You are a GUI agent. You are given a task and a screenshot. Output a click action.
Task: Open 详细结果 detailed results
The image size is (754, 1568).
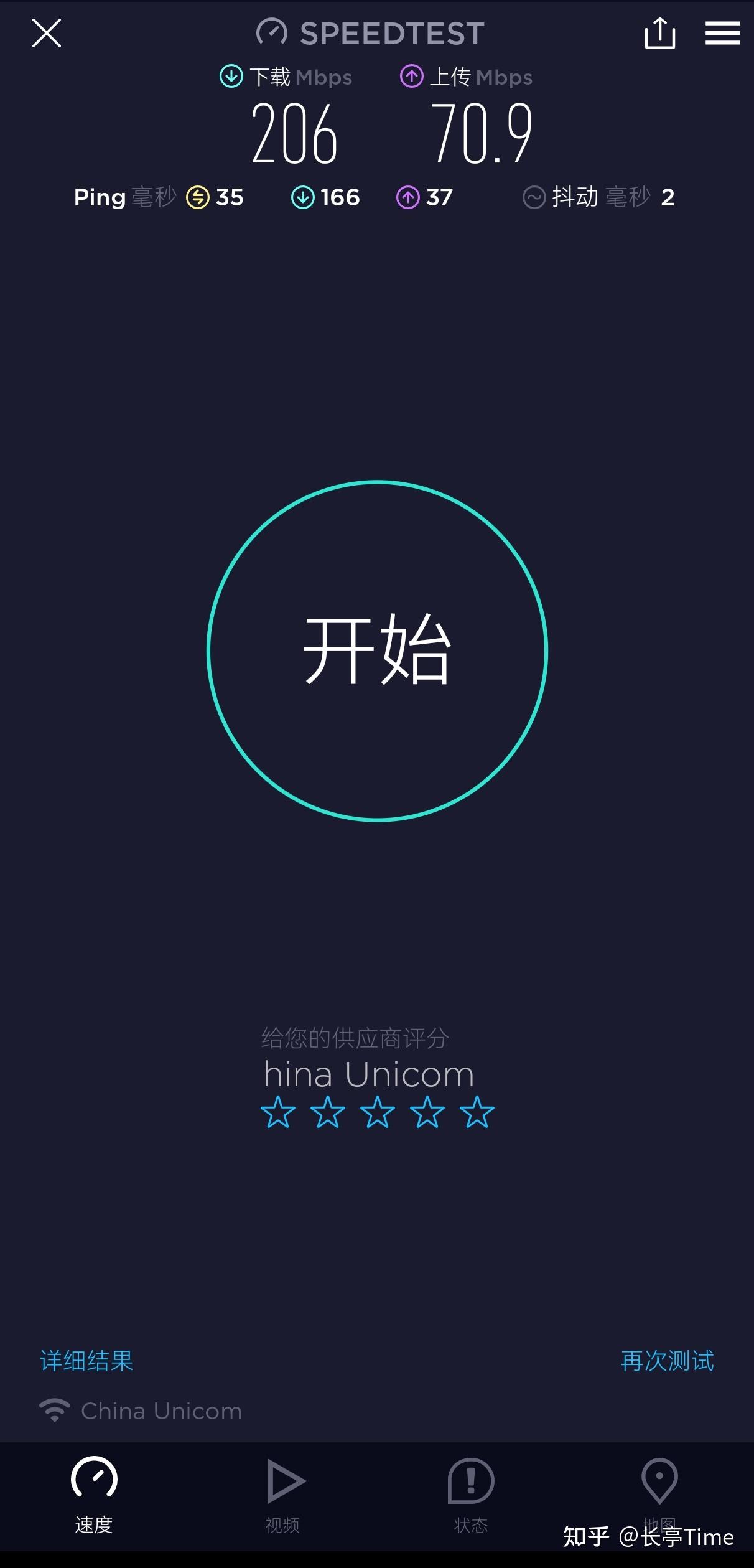click(86, 1361)
